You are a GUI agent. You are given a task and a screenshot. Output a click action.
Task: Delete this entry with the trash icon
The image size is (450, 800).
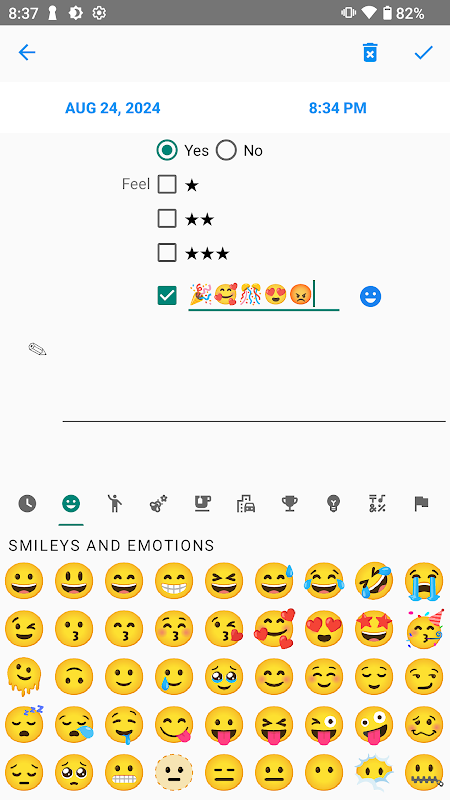click(370, 53)
